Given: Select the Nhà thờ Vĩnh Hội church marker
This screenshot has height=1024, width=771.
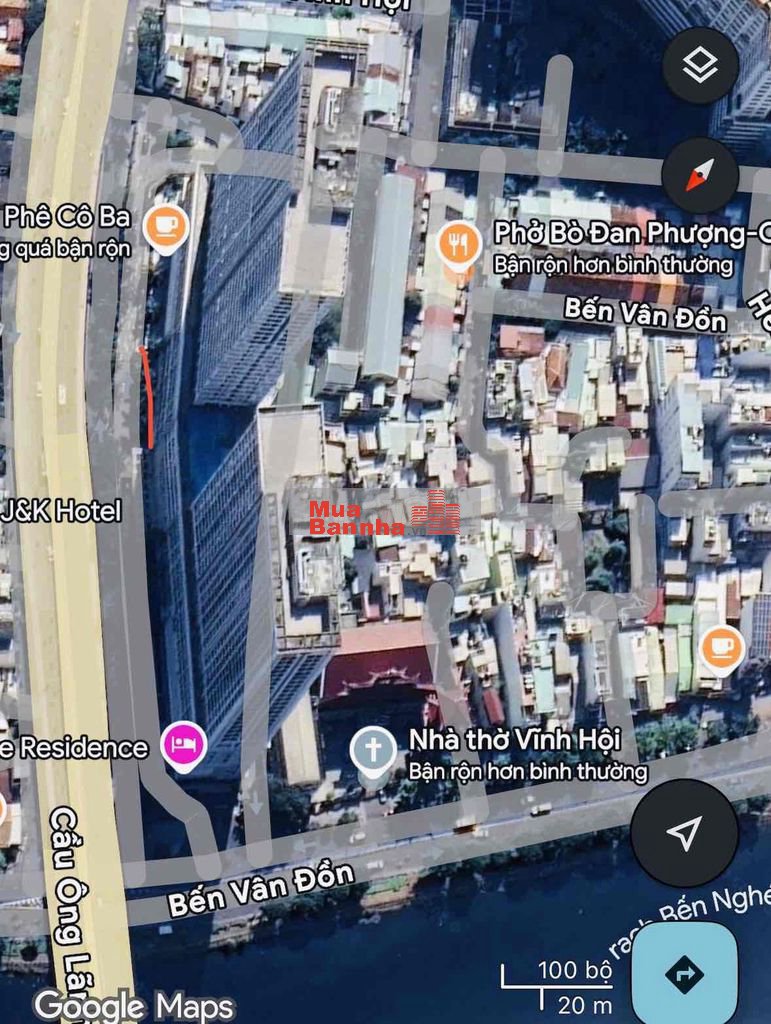Looking at the screenshot, I should point(373,748).
